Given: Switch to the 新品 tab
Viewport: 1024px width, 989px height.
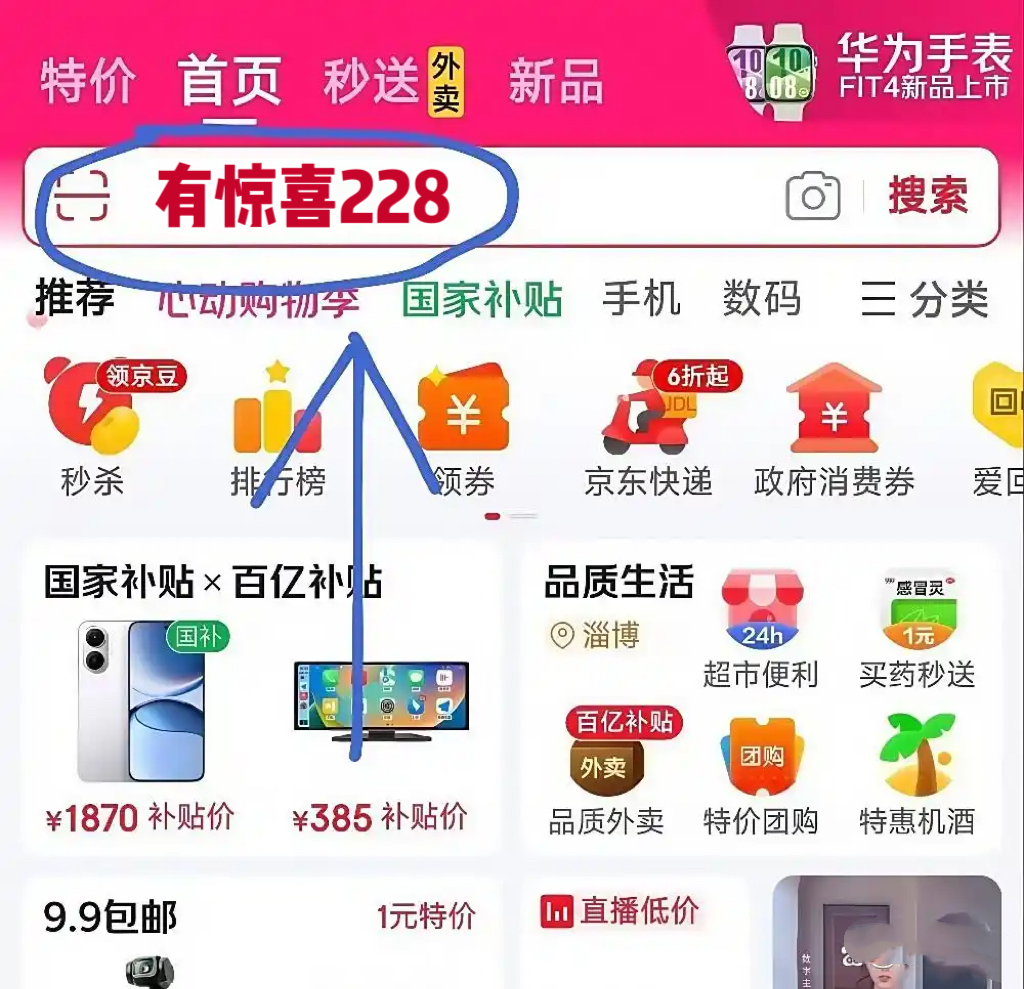Looking at the screenshot, I should point(555,82).
